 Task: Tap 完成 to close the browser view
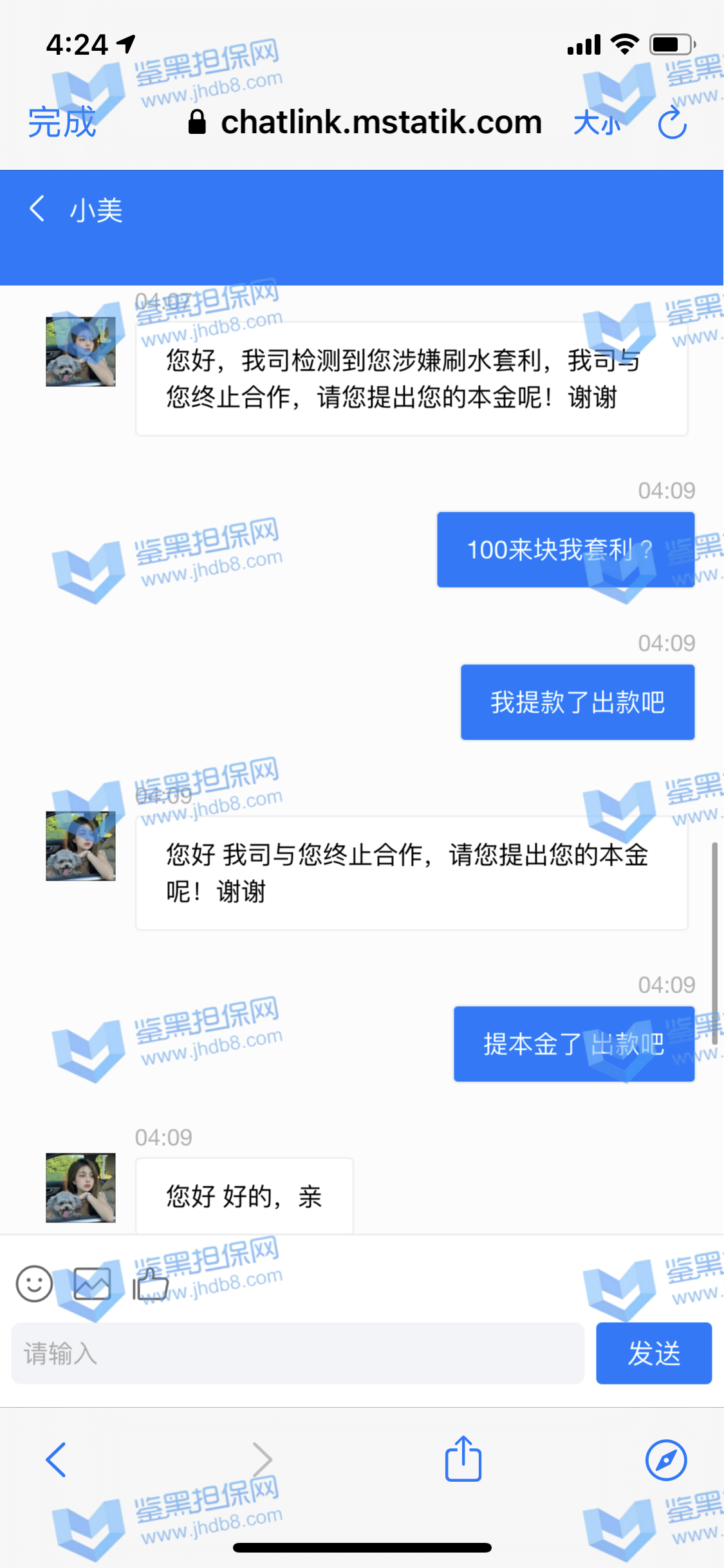click(x=62, y=122)
